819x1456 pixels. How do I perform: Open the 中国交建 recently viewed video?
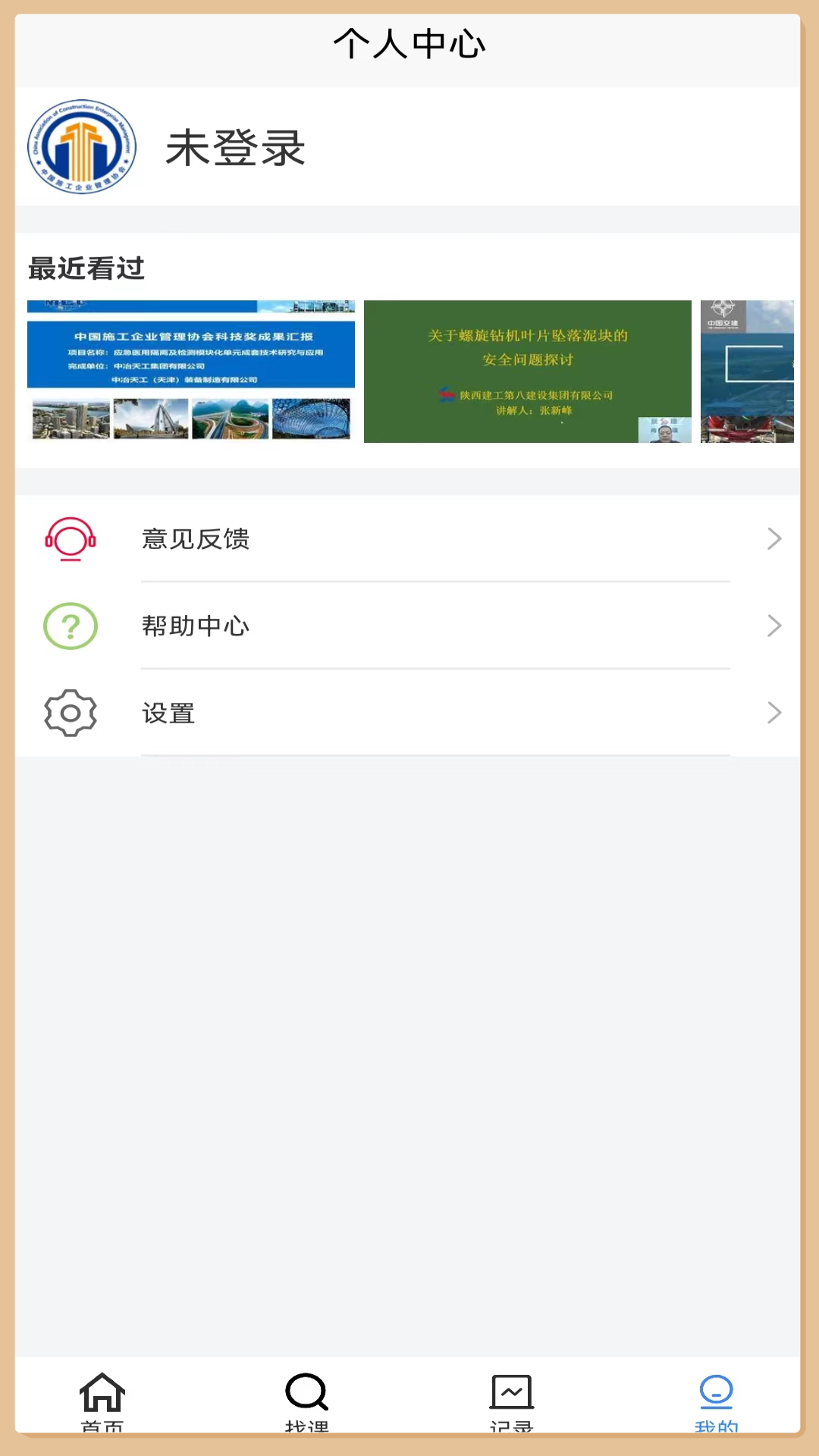click(747, 372)
